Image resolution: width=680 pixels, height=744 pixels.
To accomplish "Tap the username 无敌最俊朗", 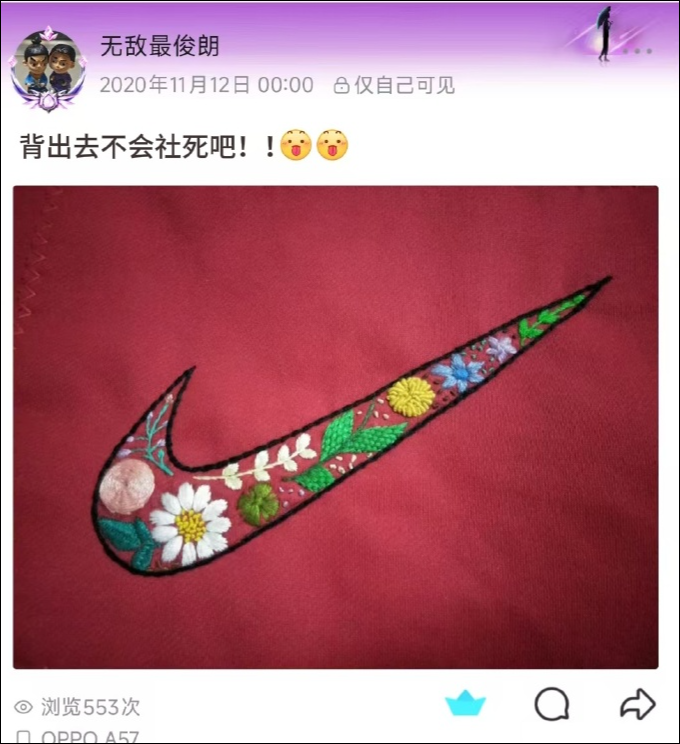I will tap(160, 46).
